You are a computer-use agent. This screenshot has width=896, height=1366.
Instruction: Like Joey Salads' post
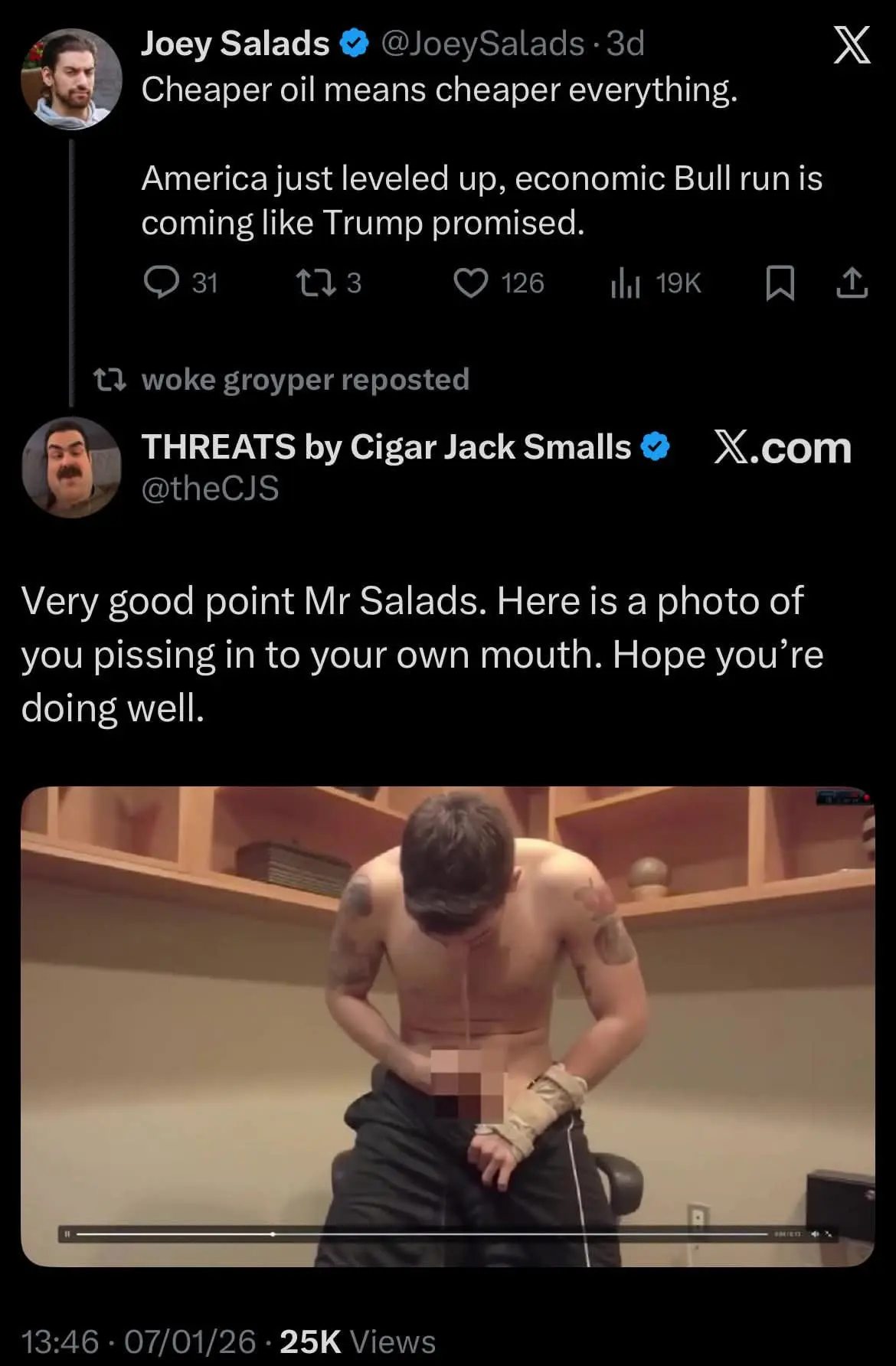tap(470, 283)
